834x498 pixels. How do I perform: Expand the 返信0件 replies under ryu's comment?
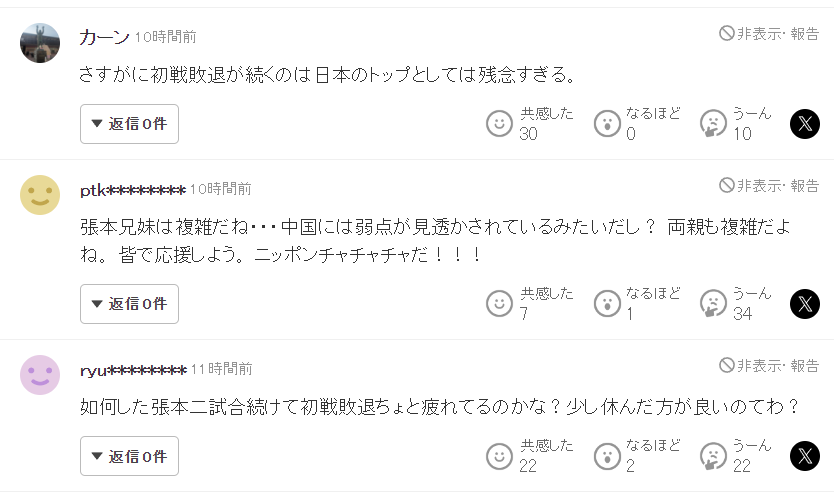[129, 456]
